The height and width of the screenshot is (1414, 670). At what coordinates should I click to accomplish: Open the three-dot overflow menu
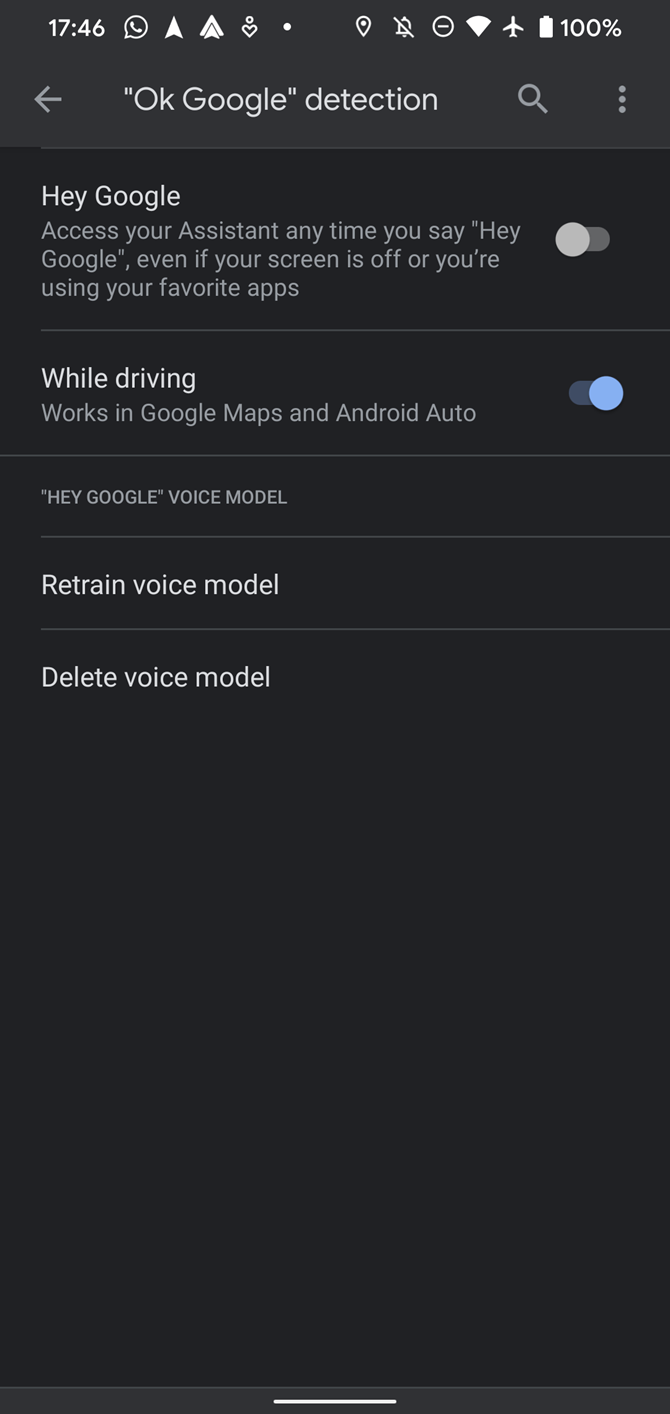pos(622,99)
